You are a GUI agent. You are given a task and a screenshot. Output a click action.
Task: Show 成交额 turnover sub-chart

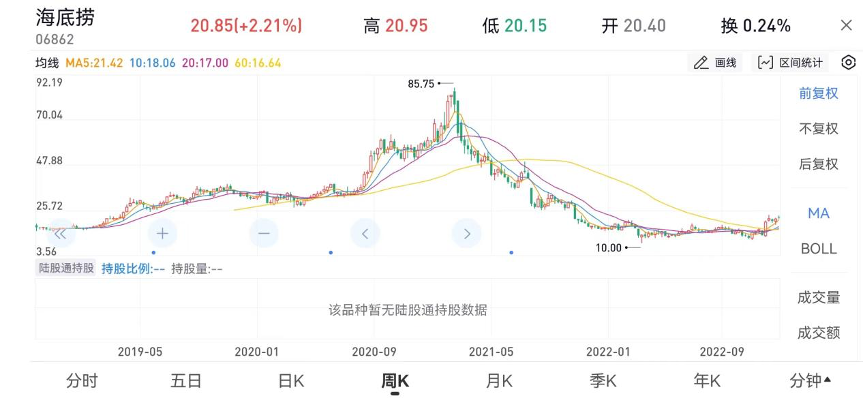click(818, 332)
